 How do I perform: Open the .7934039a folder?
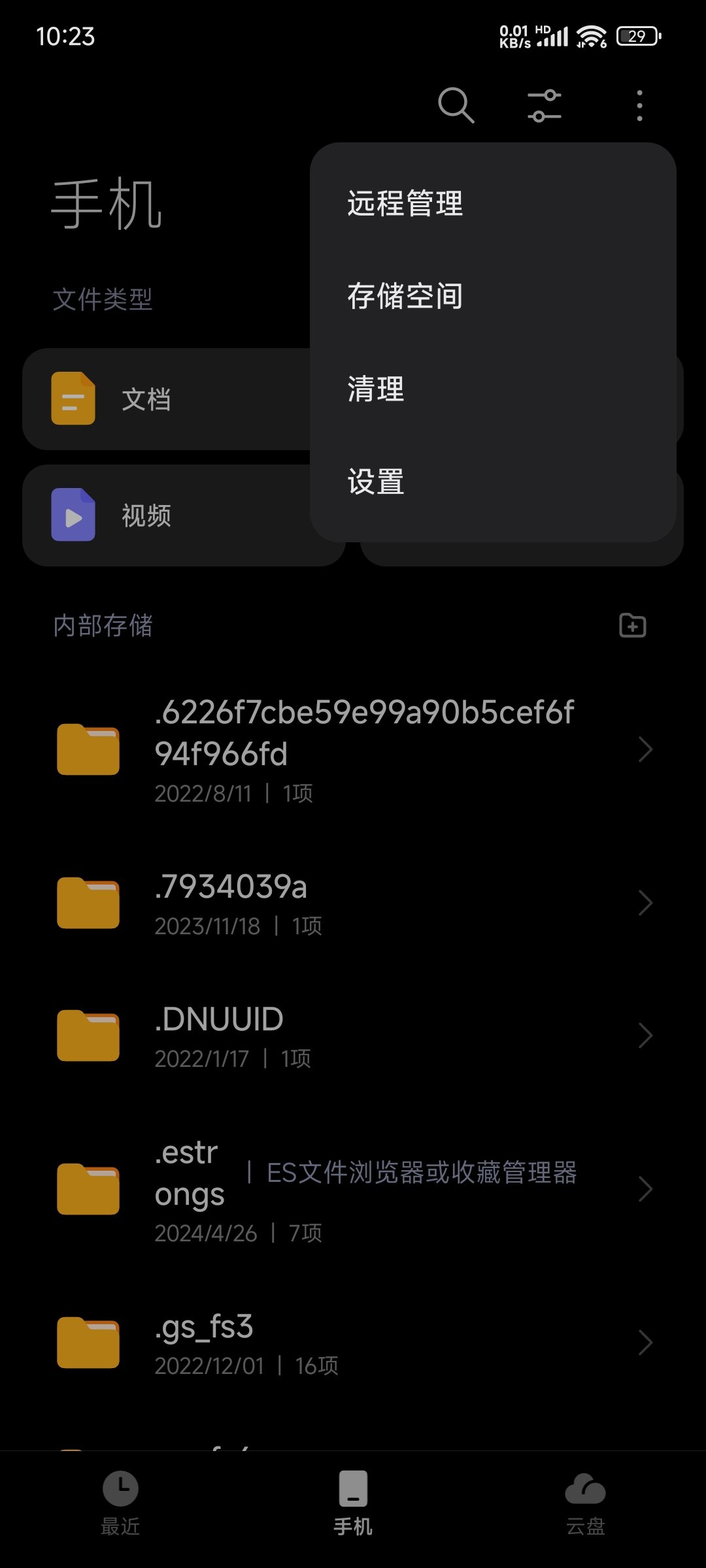353,904
